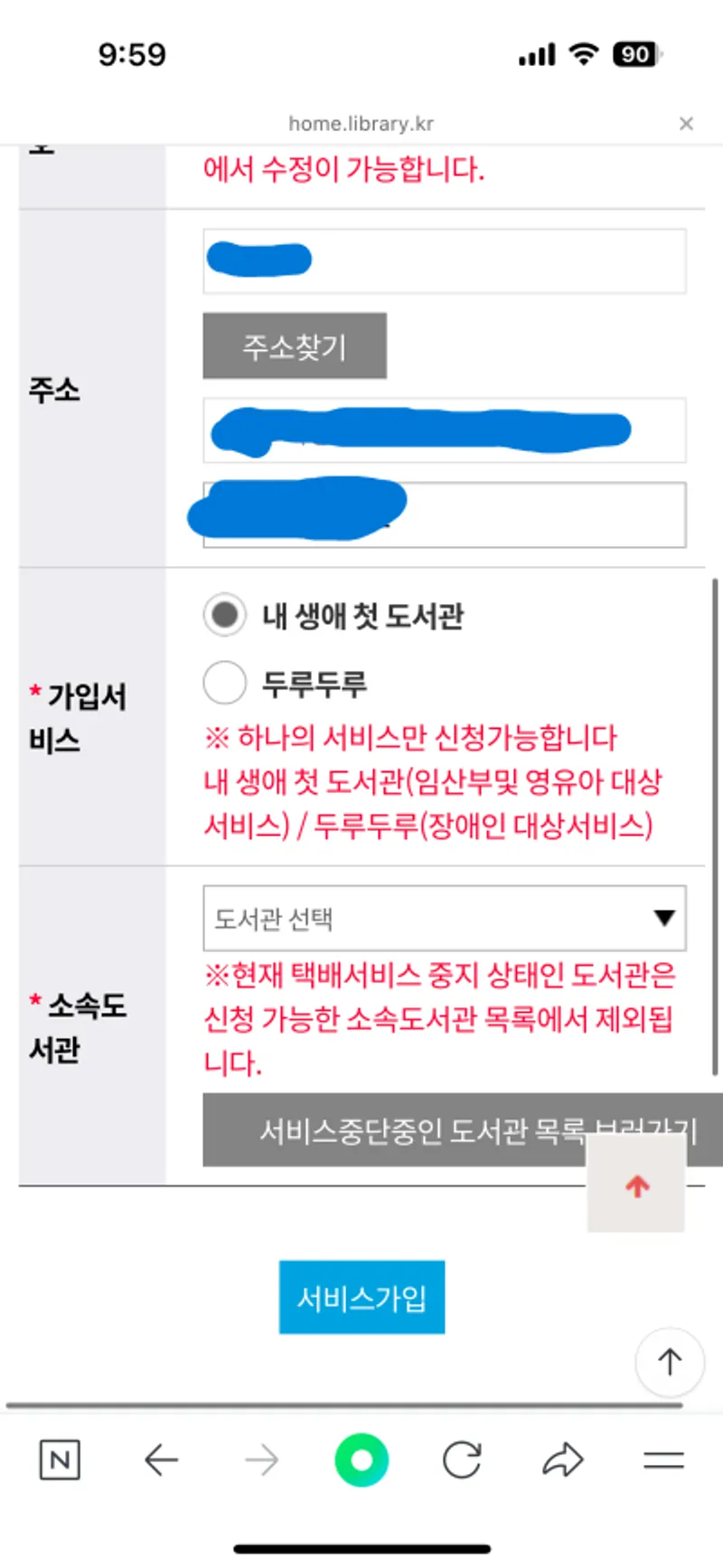Screen dimensions: 723x1568
Task: Close the home.library.kr web view
Action: (x=686, y=124)
